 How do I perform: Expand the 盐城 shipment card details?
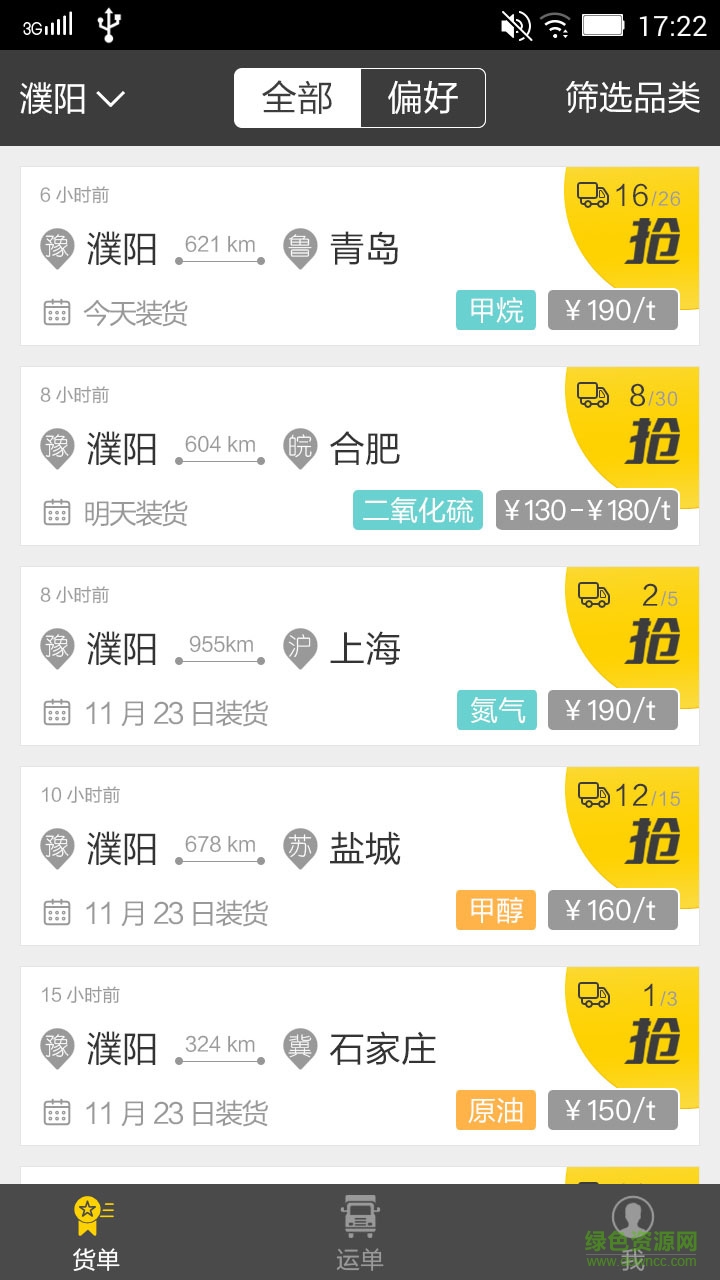(x=300, y=850)
